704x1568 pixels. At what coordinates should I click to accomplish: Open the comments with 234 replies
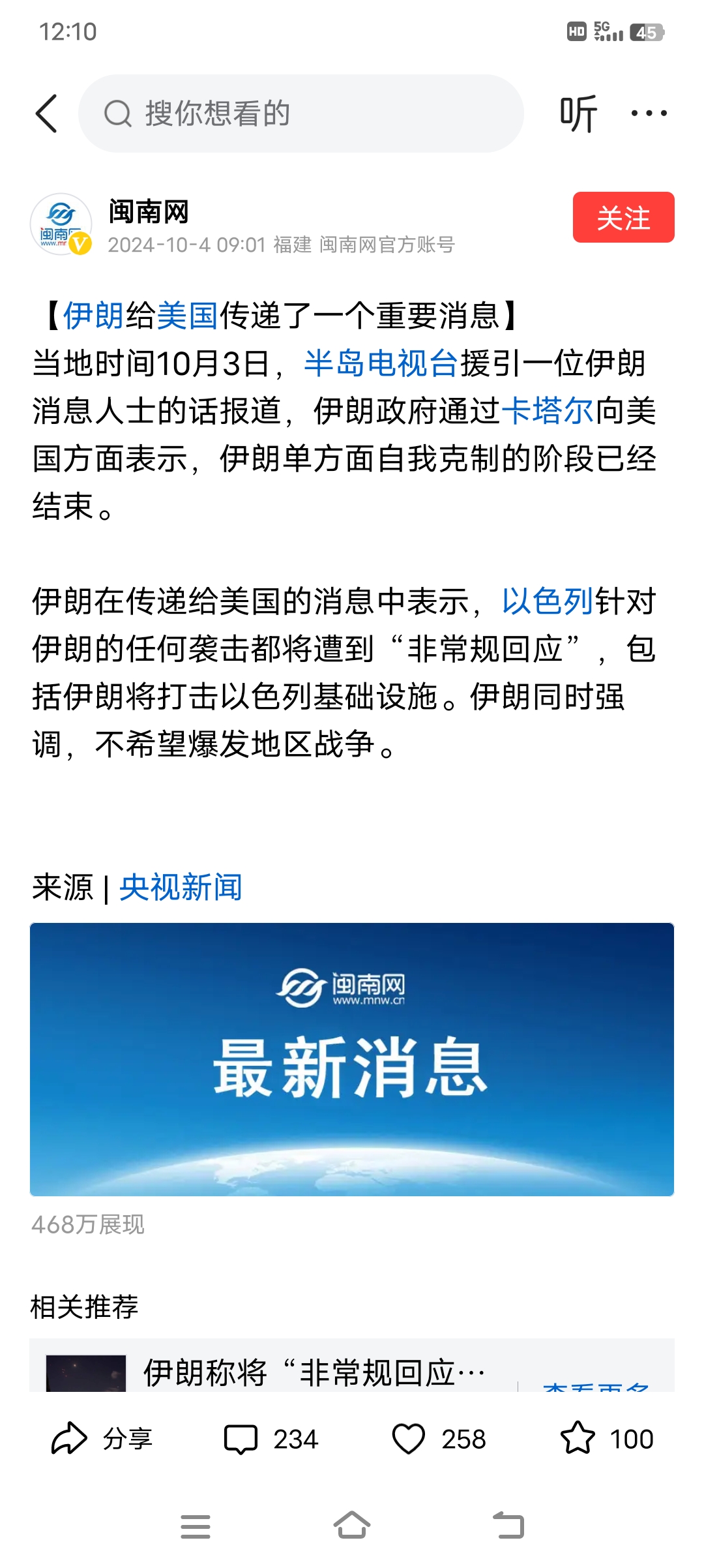[x=271, y=1439]
